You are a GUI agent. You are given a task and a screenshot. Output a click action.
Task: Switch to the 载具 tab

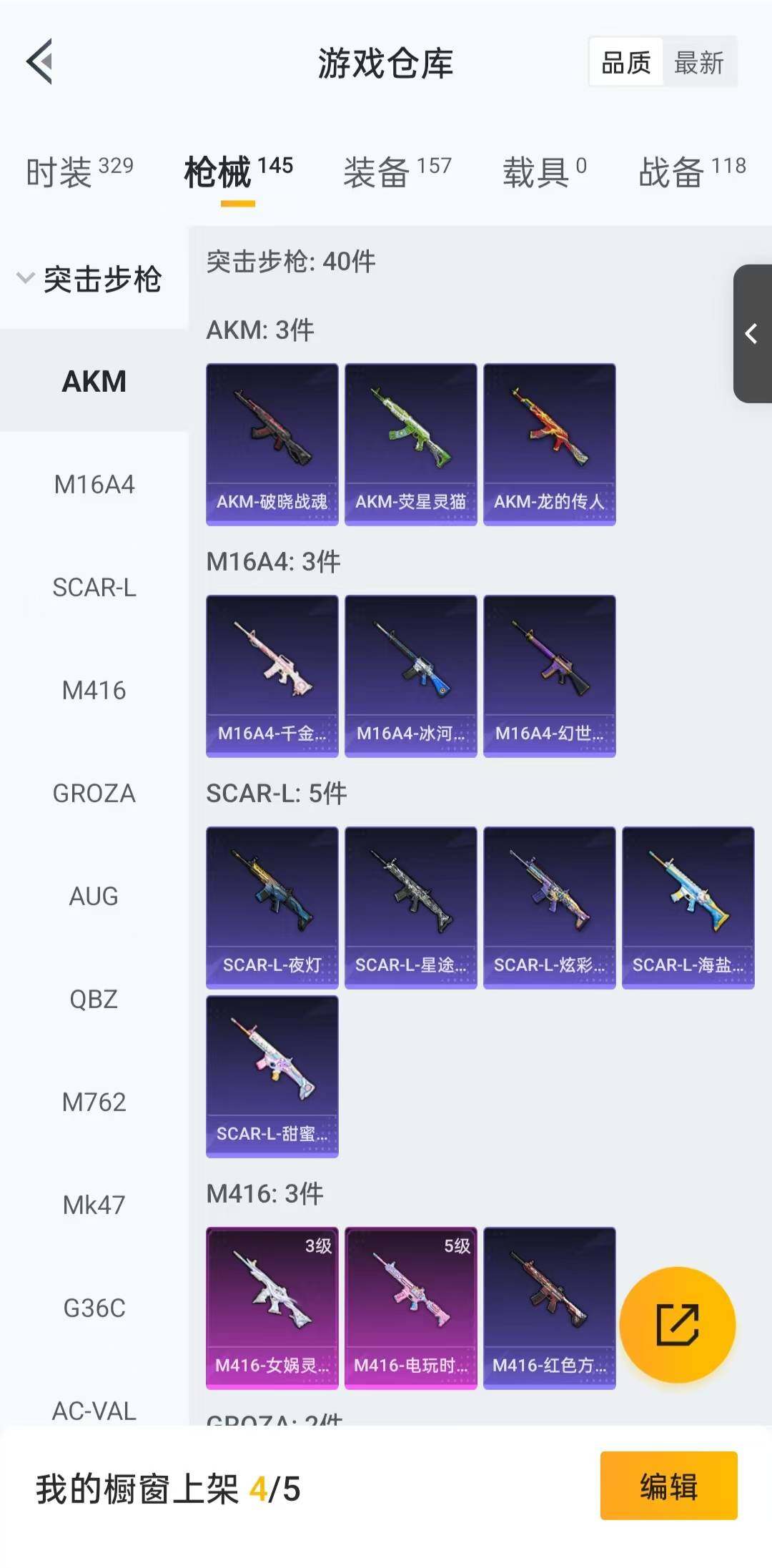[x=543, y=172]
